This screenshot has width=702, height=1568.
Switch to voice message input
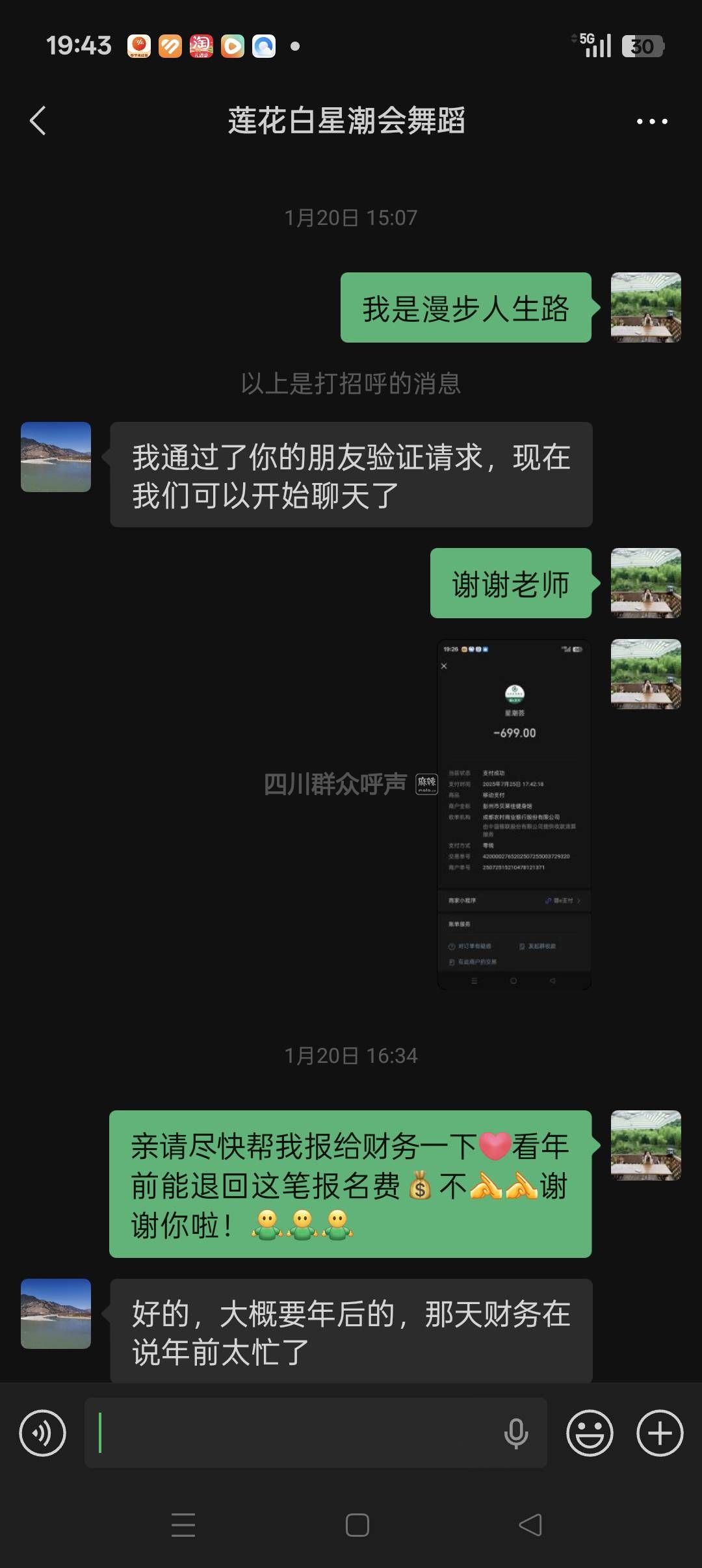43,1433
